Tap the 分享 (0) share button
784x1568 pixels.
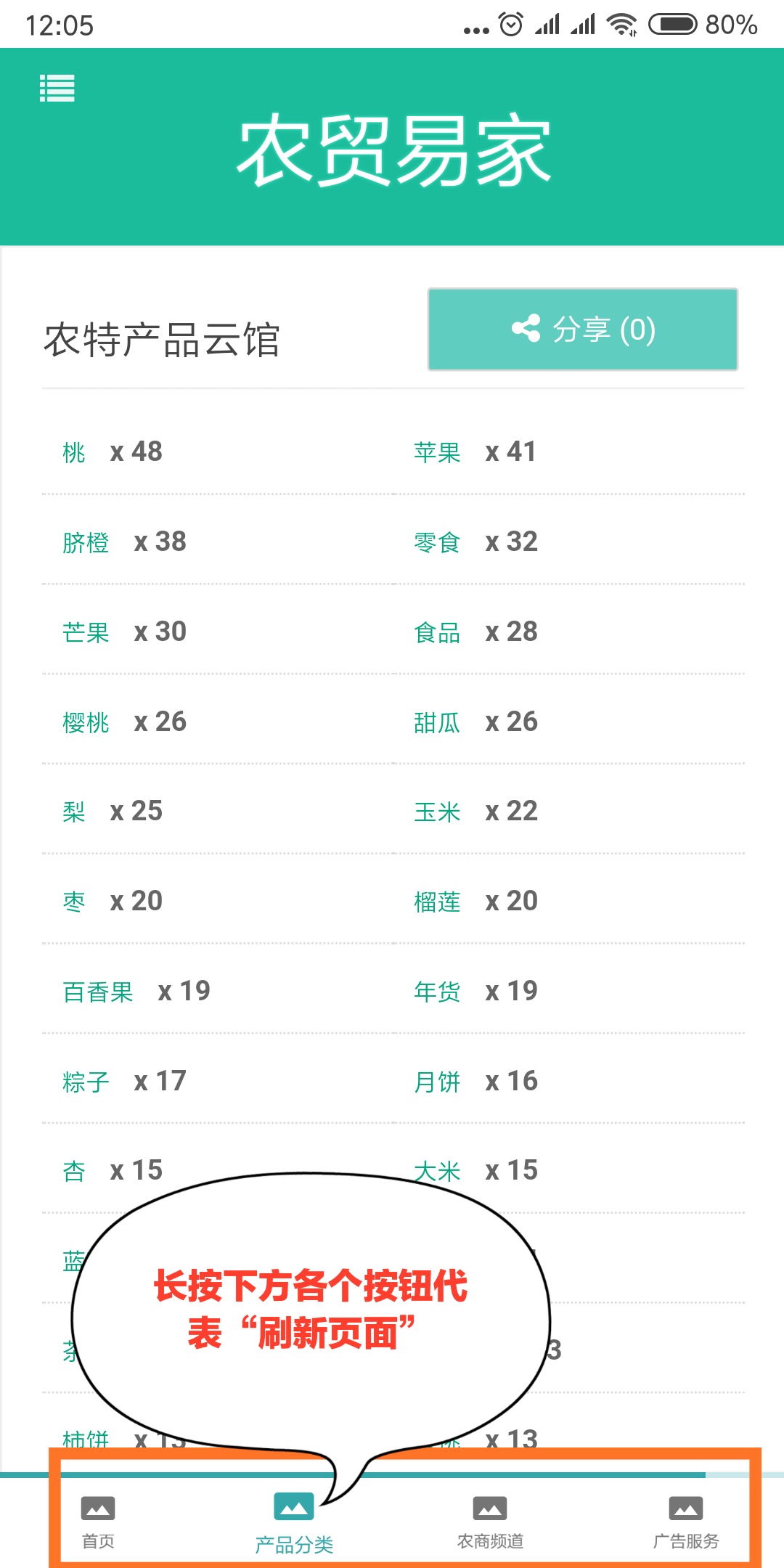pyautogui.click(x=583, y=330)
